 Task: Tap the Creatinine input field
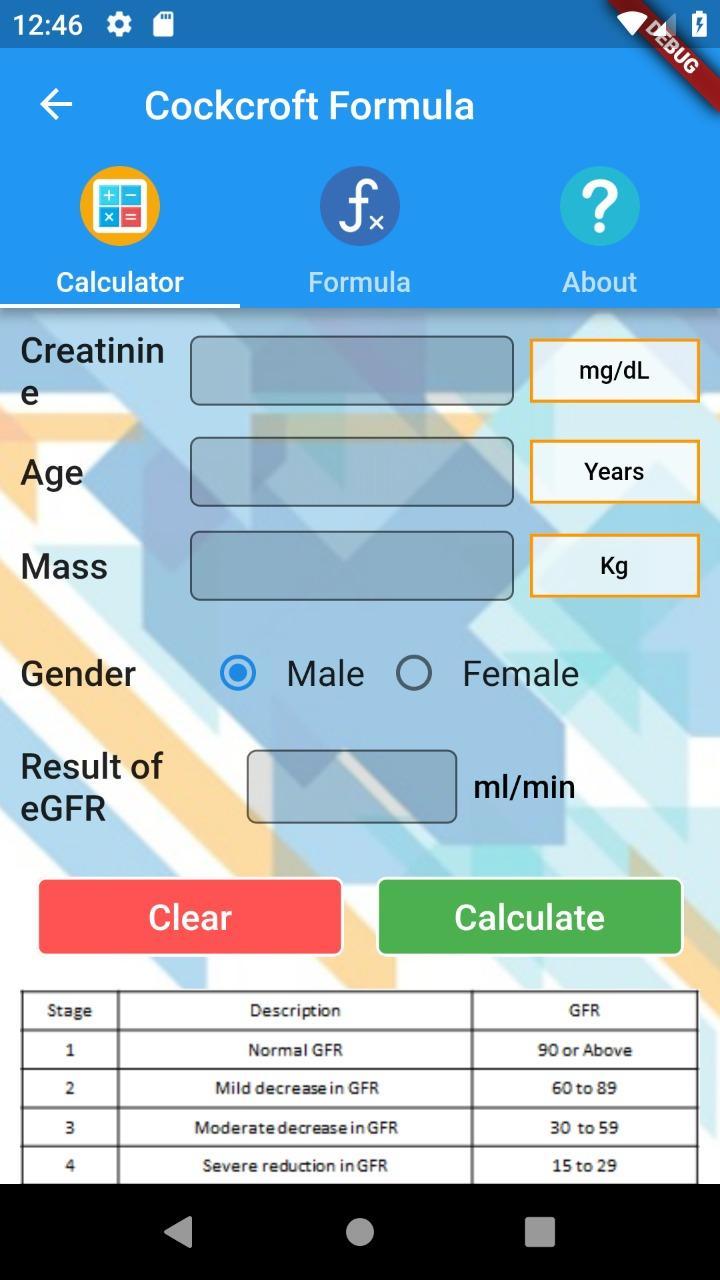pos(352,371)
